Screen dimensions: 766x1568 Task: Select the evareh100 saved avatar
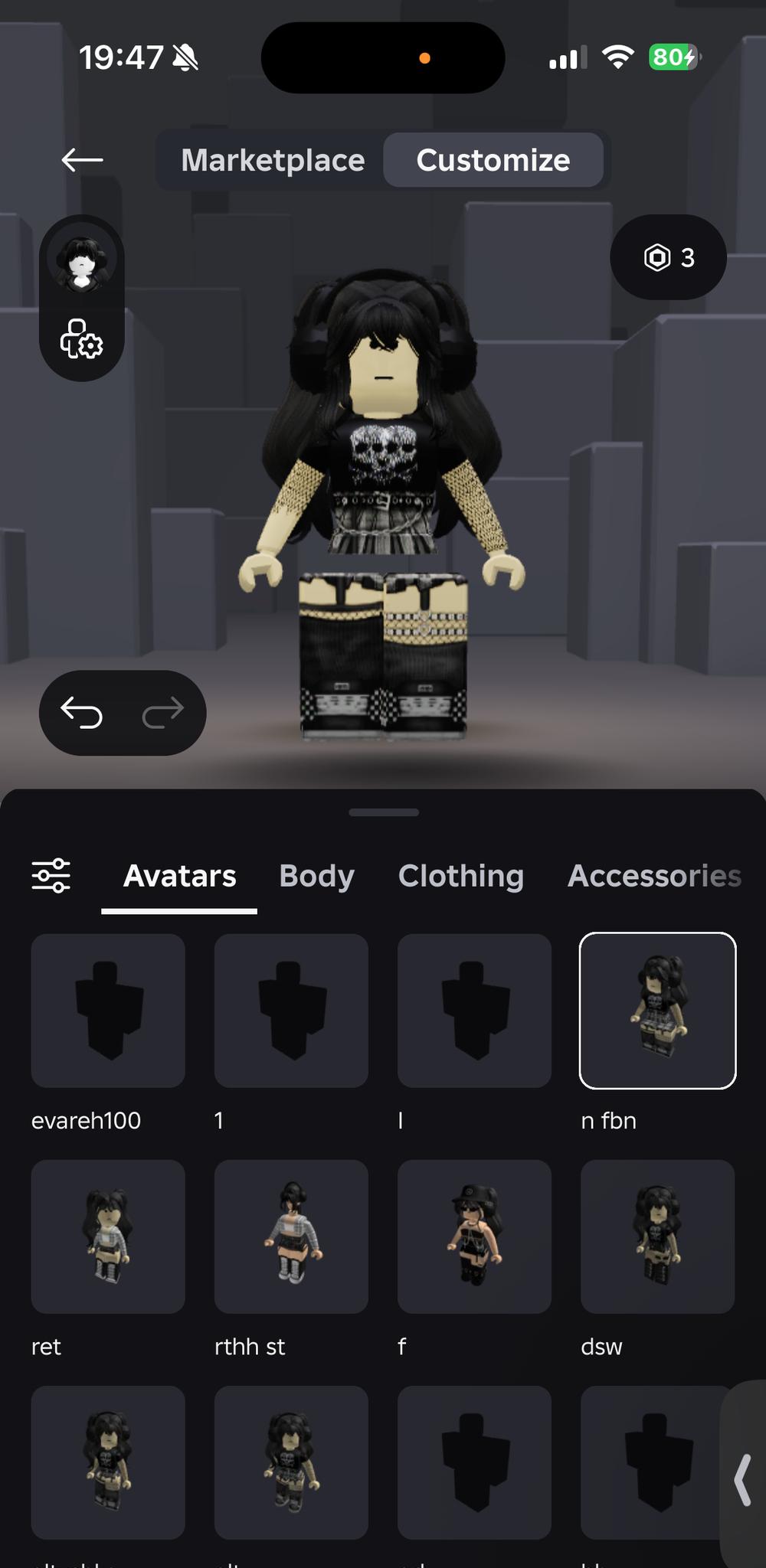(x=108, y=1011)
